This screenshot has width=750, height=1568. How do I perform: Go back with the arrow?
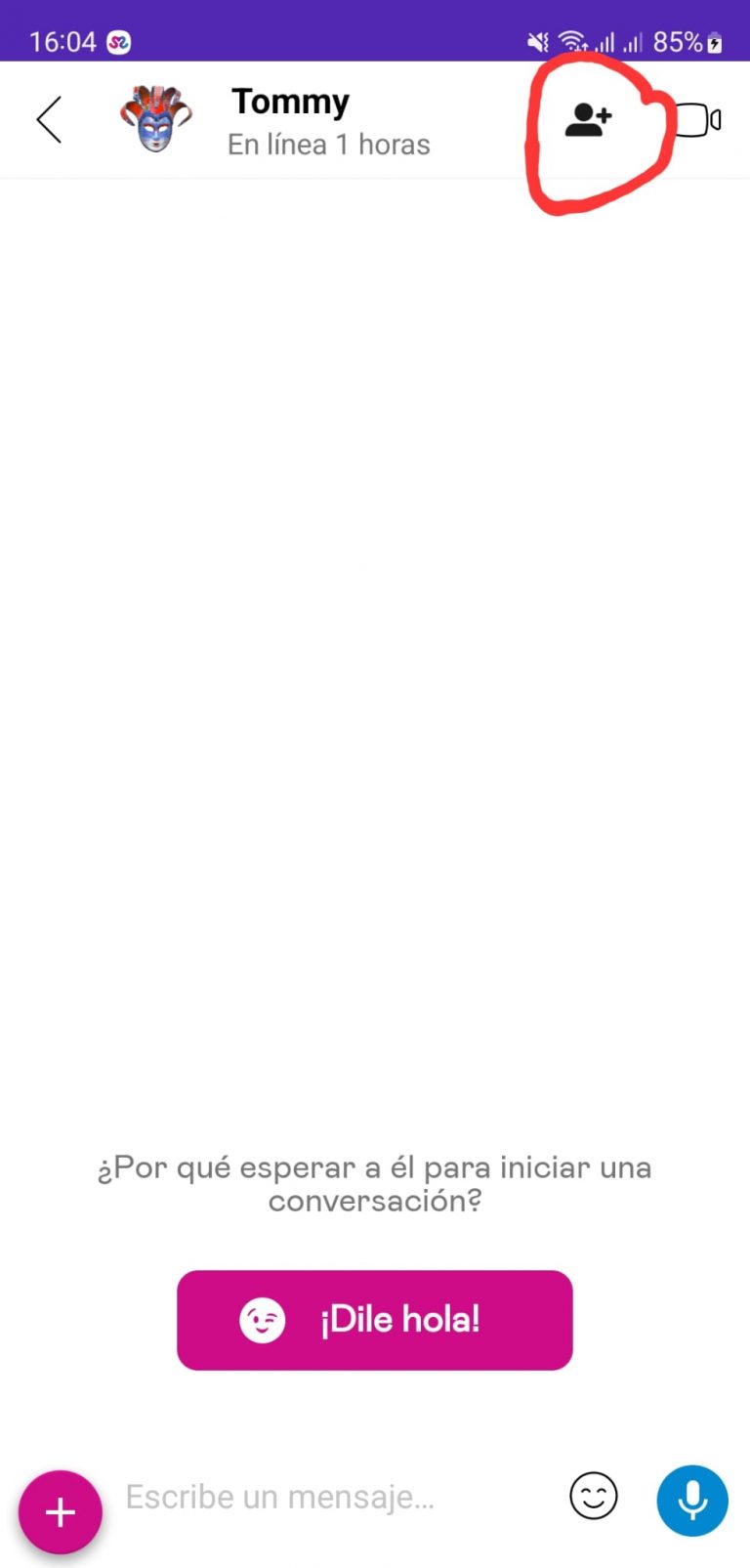point(49,120)
